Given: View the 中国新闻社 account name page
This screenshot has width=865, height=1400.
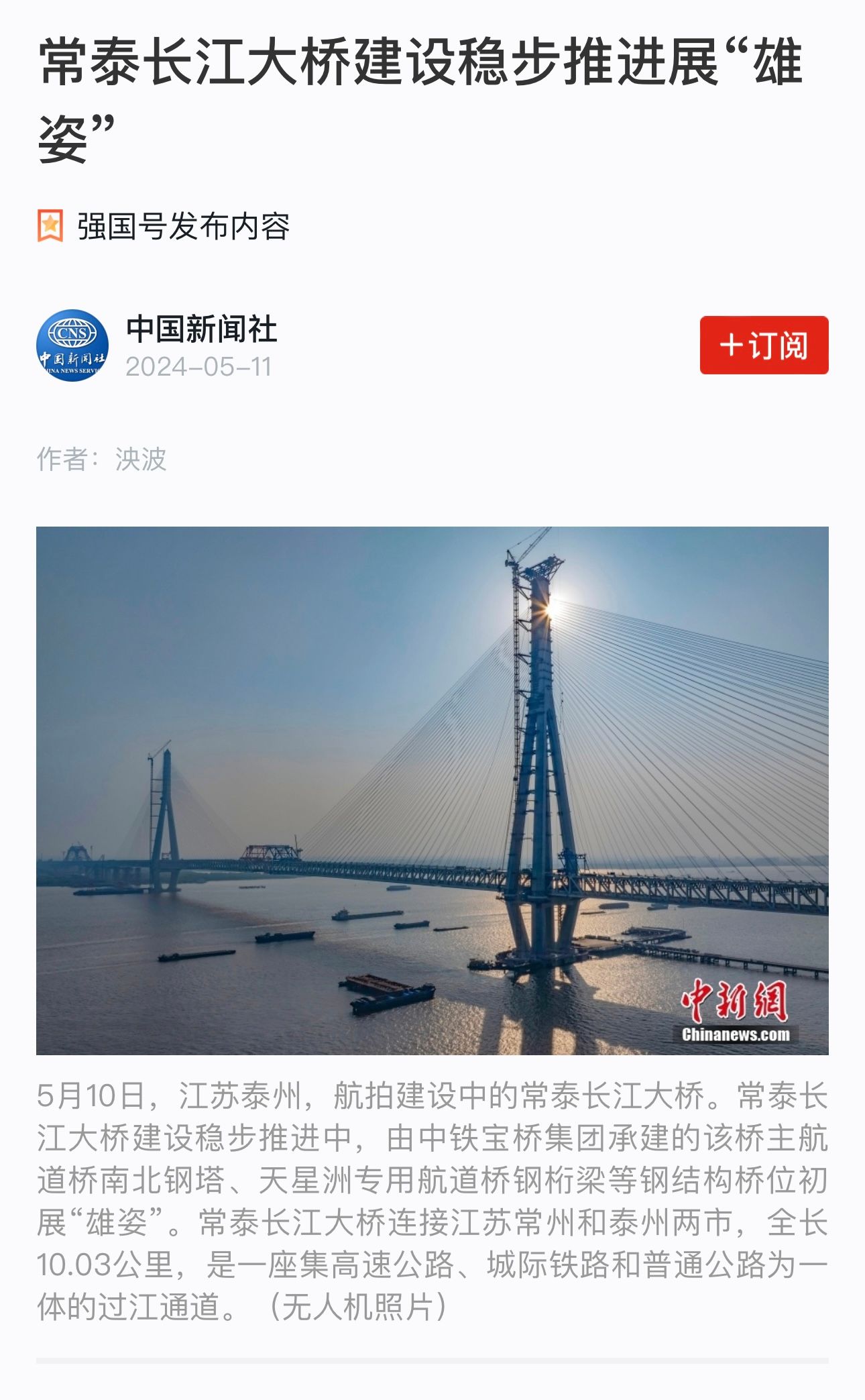Looking at the screenshot, I should [x=201, y=329].
